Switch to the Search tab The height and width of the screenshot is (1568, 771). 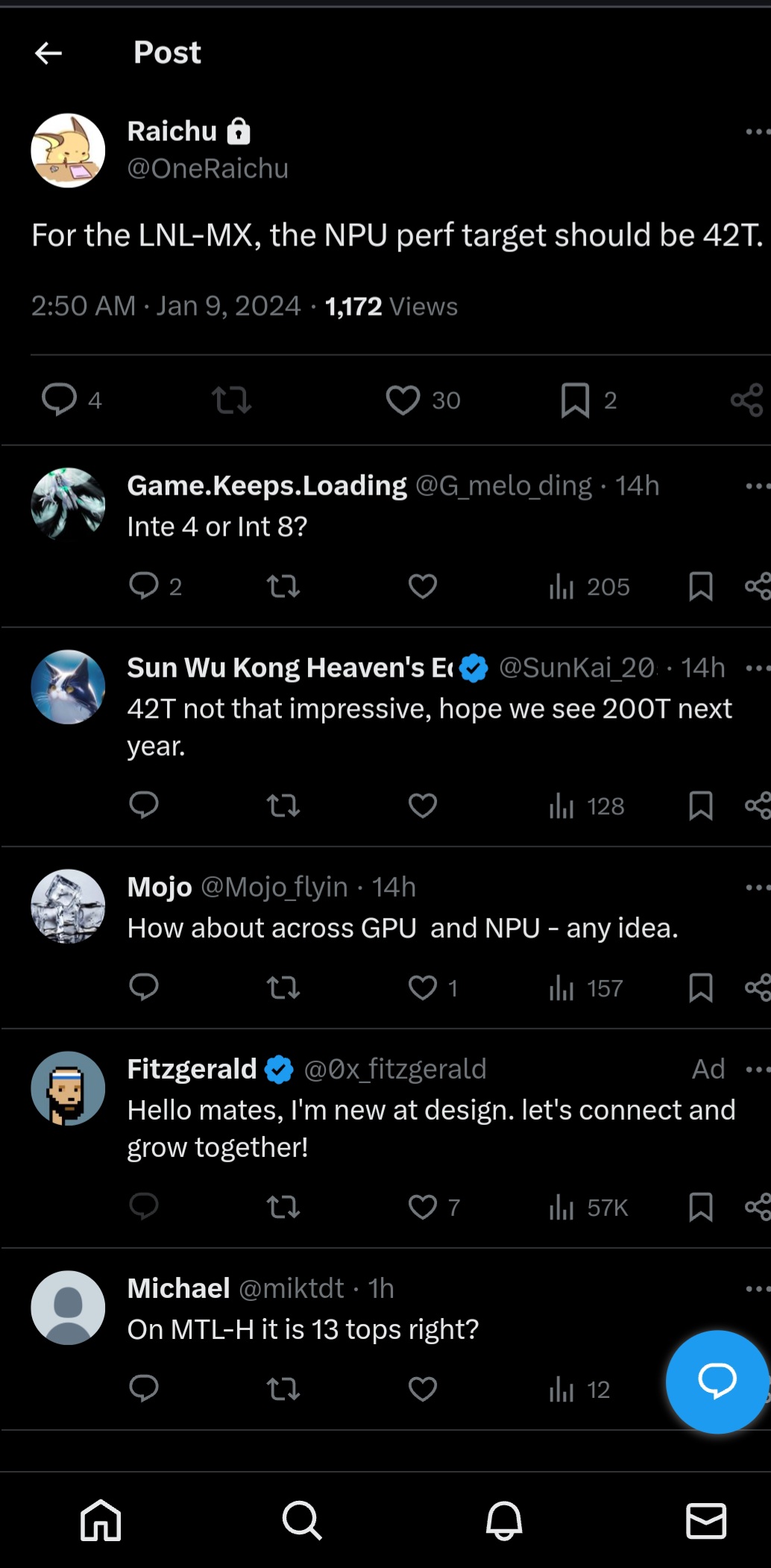click(x=302, y=1520)
